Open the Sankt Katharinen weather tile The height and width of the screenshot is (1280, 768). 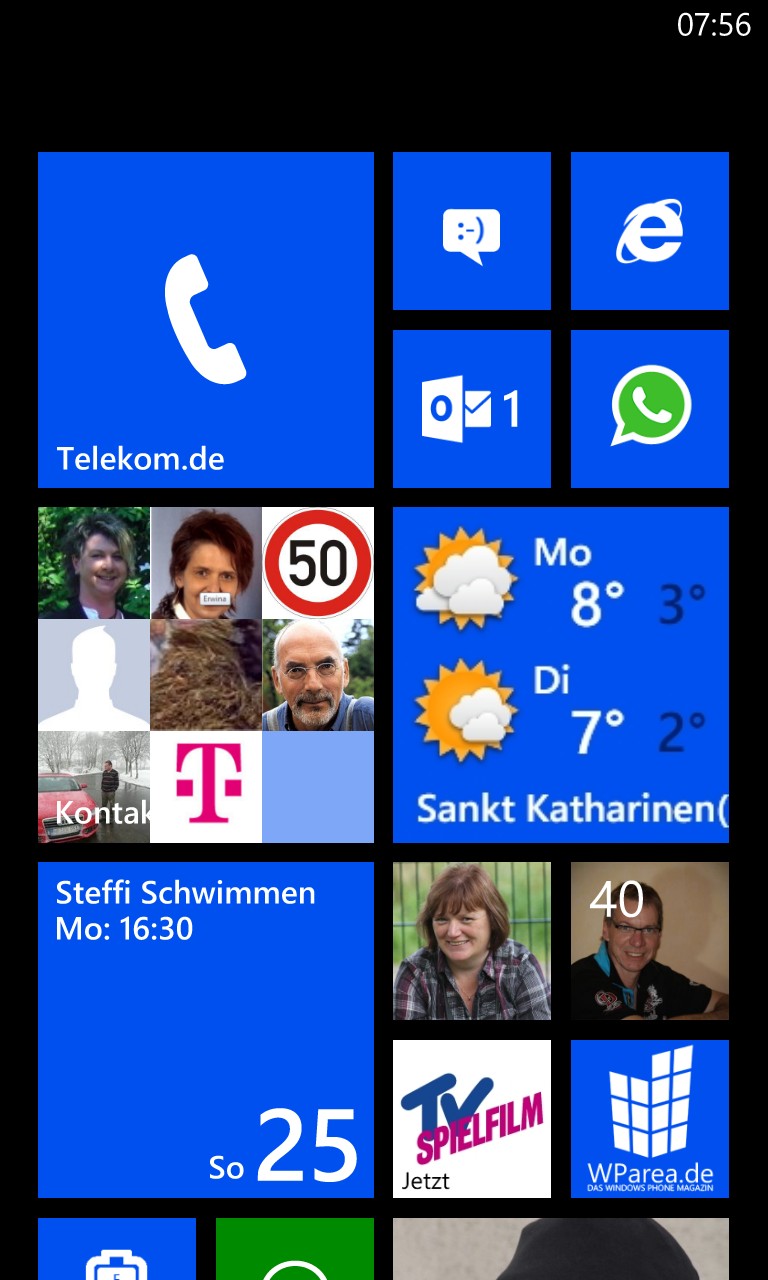[x=561, y=675]
